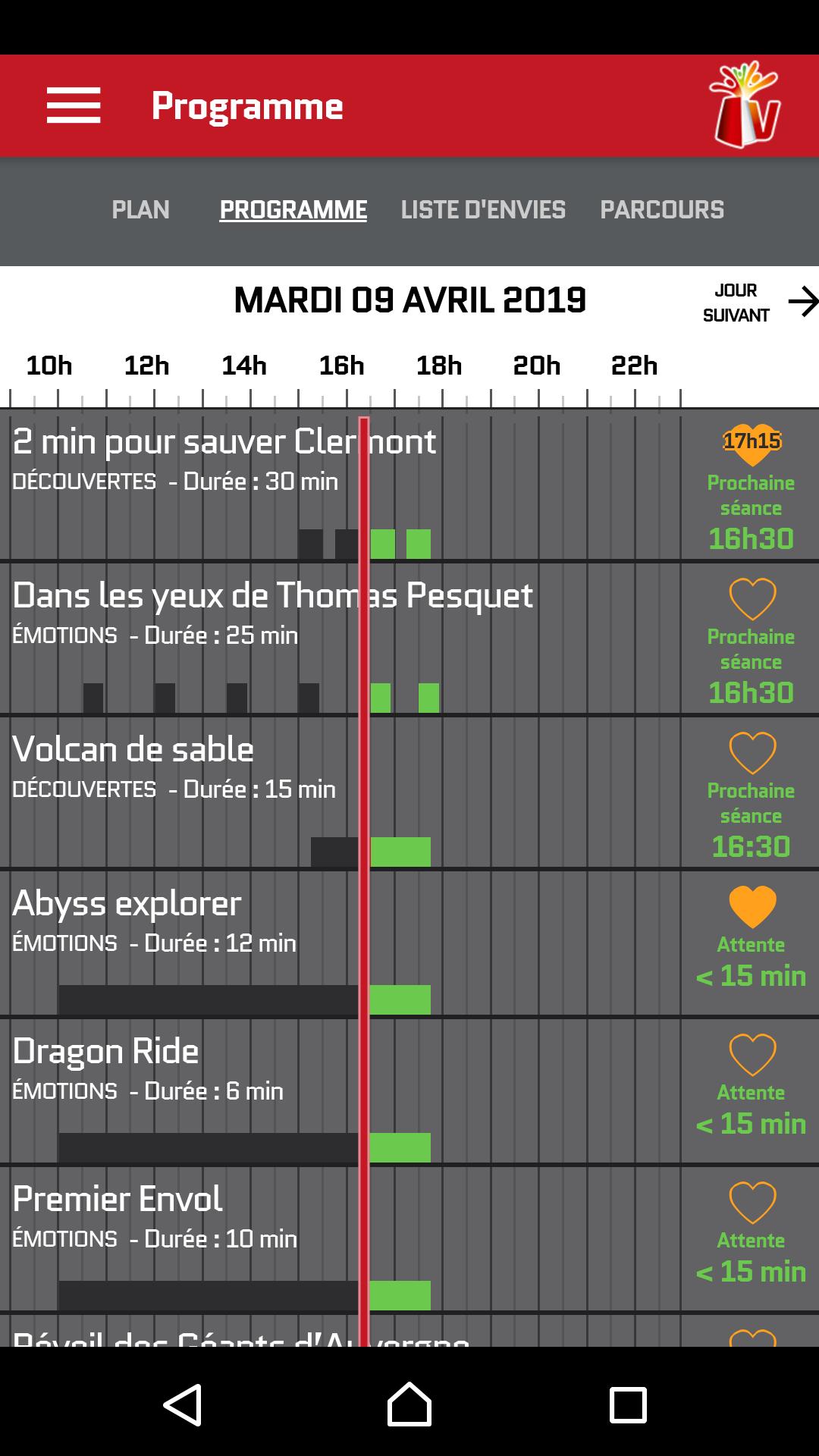
Task: Select the PROGRAMME tab
Action: (x=293, y=210)
